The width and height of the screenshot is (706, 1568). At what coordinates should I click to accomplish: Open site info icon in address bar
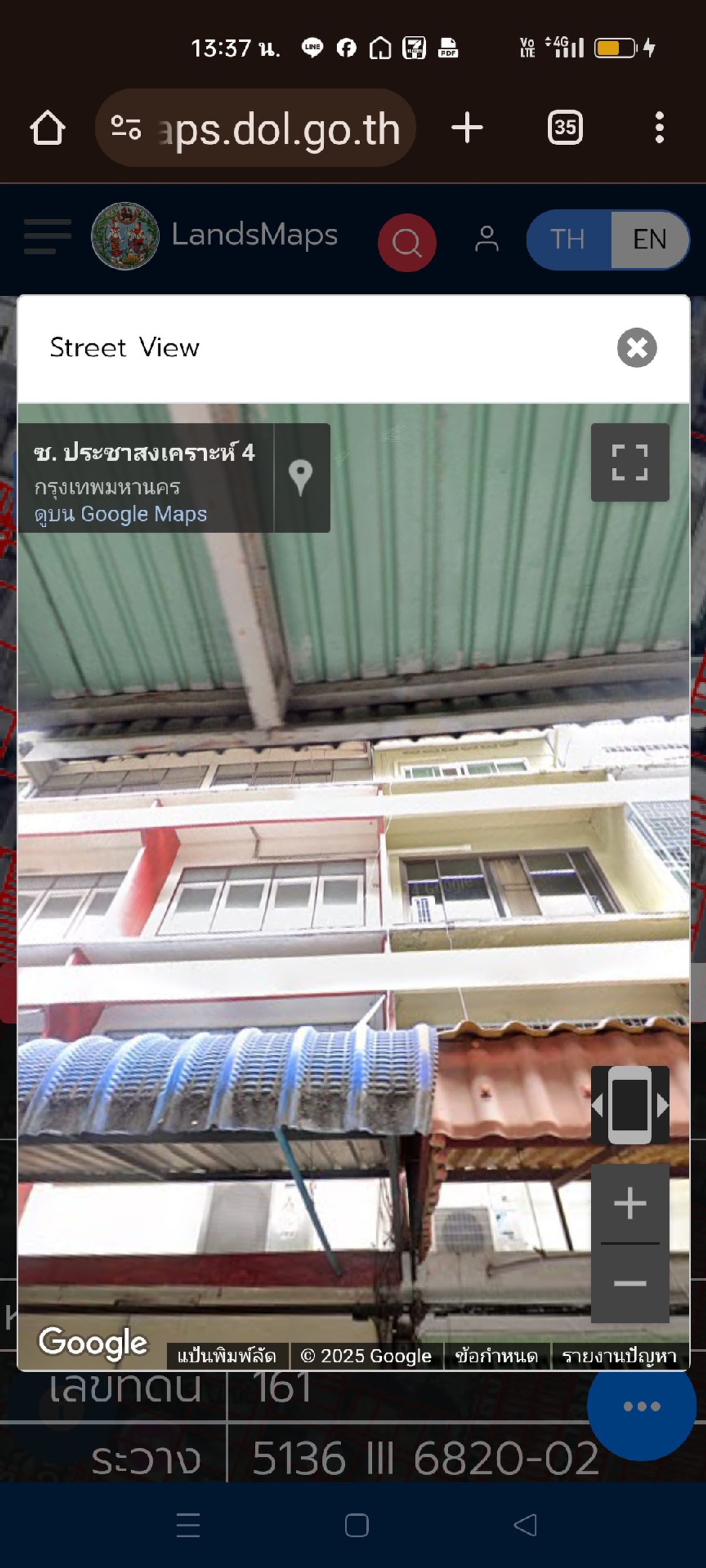click(x=126, y=128)
